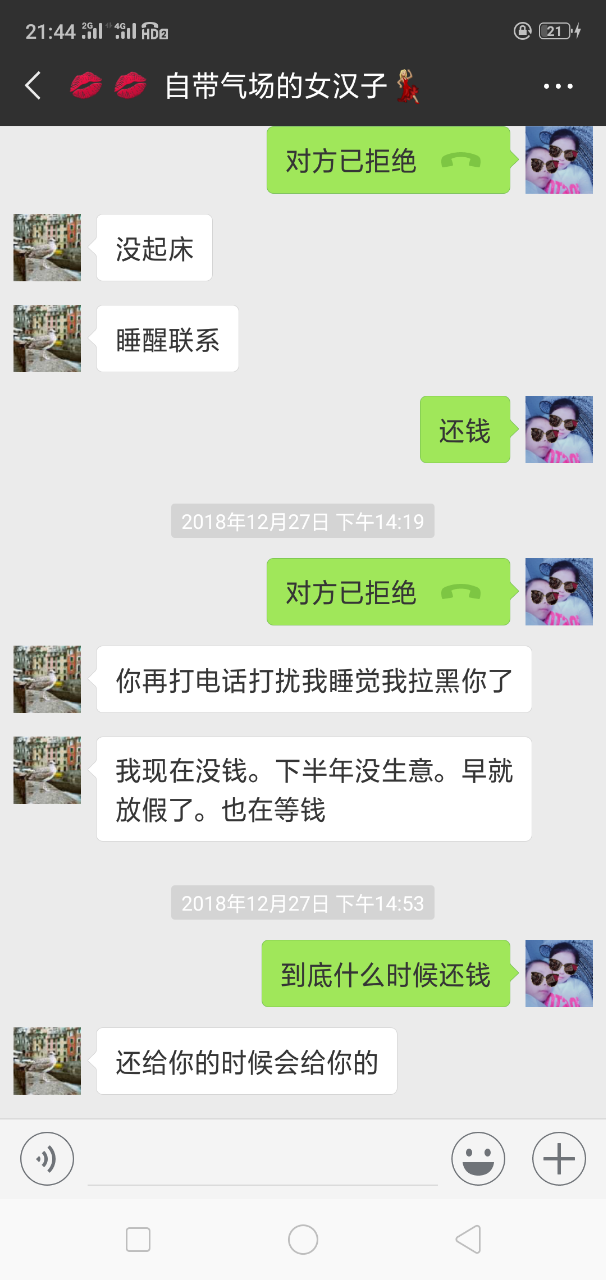
Task: Open contact avatar beside 没起床 message
Action: 47,247
